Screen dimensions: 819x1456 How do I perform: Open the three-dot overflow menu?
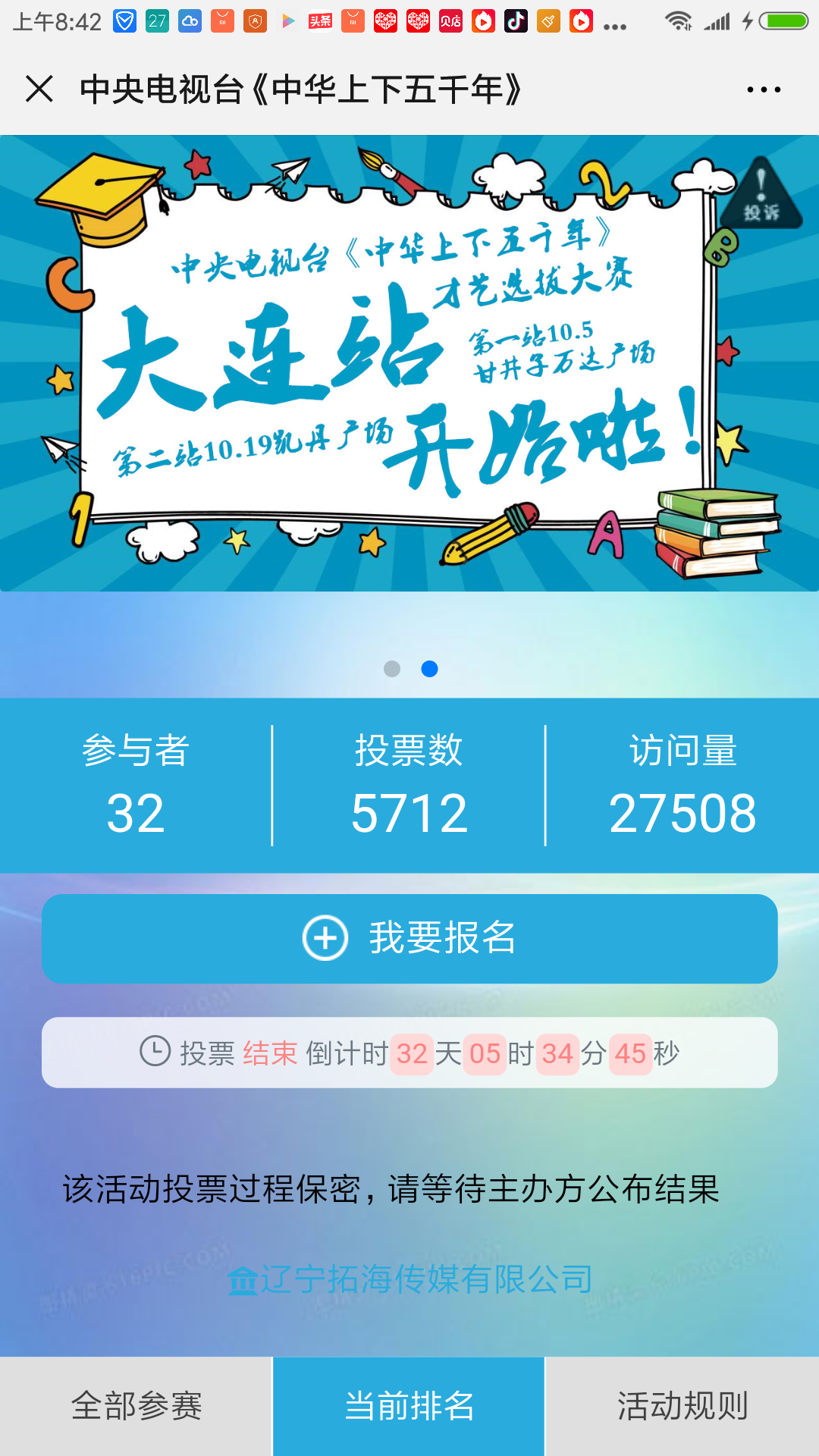pyautogui.click(x=763, y=89)
